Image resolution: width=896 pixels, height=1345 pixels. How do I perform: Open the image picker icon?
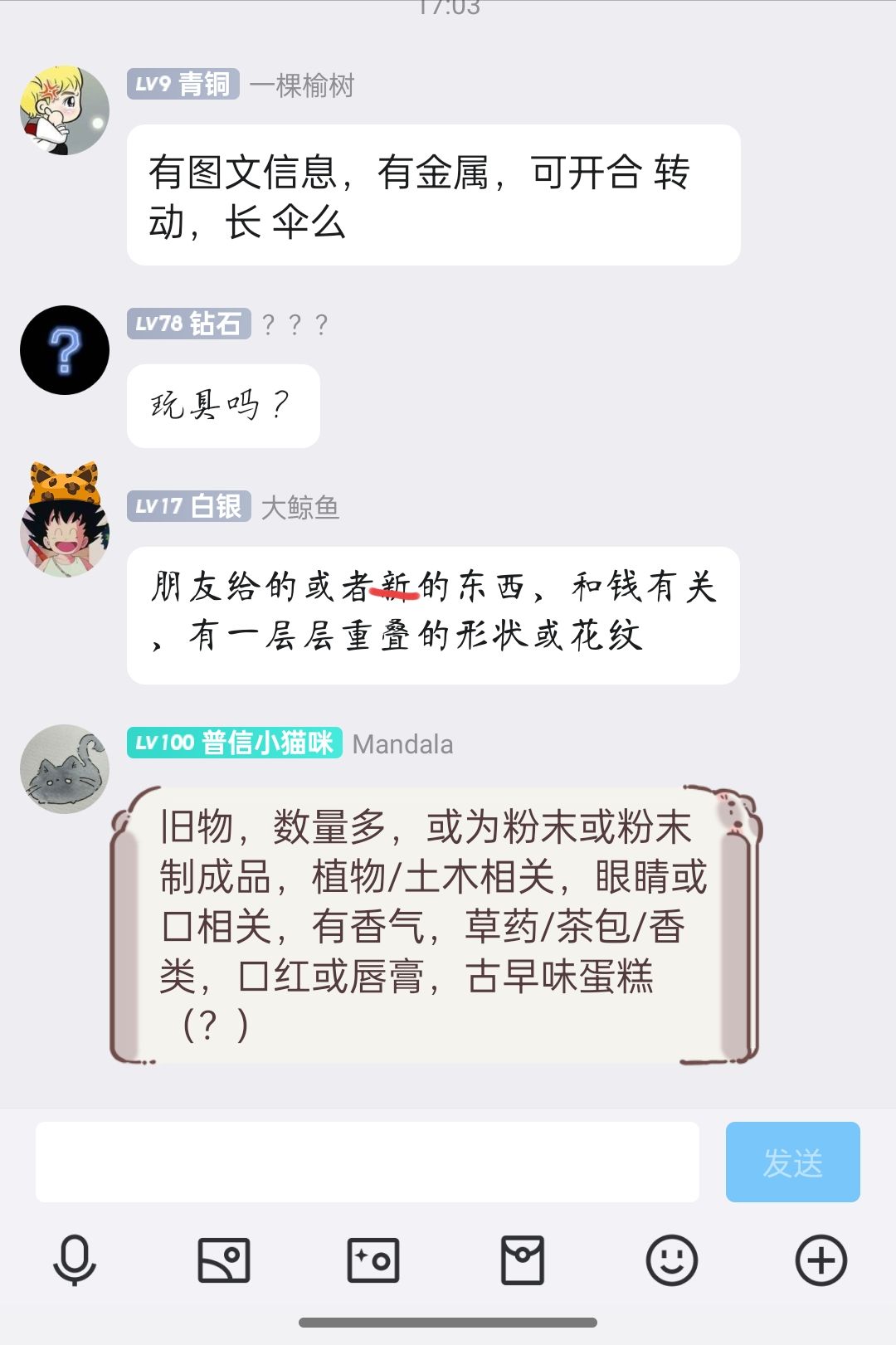[224, 1260]
